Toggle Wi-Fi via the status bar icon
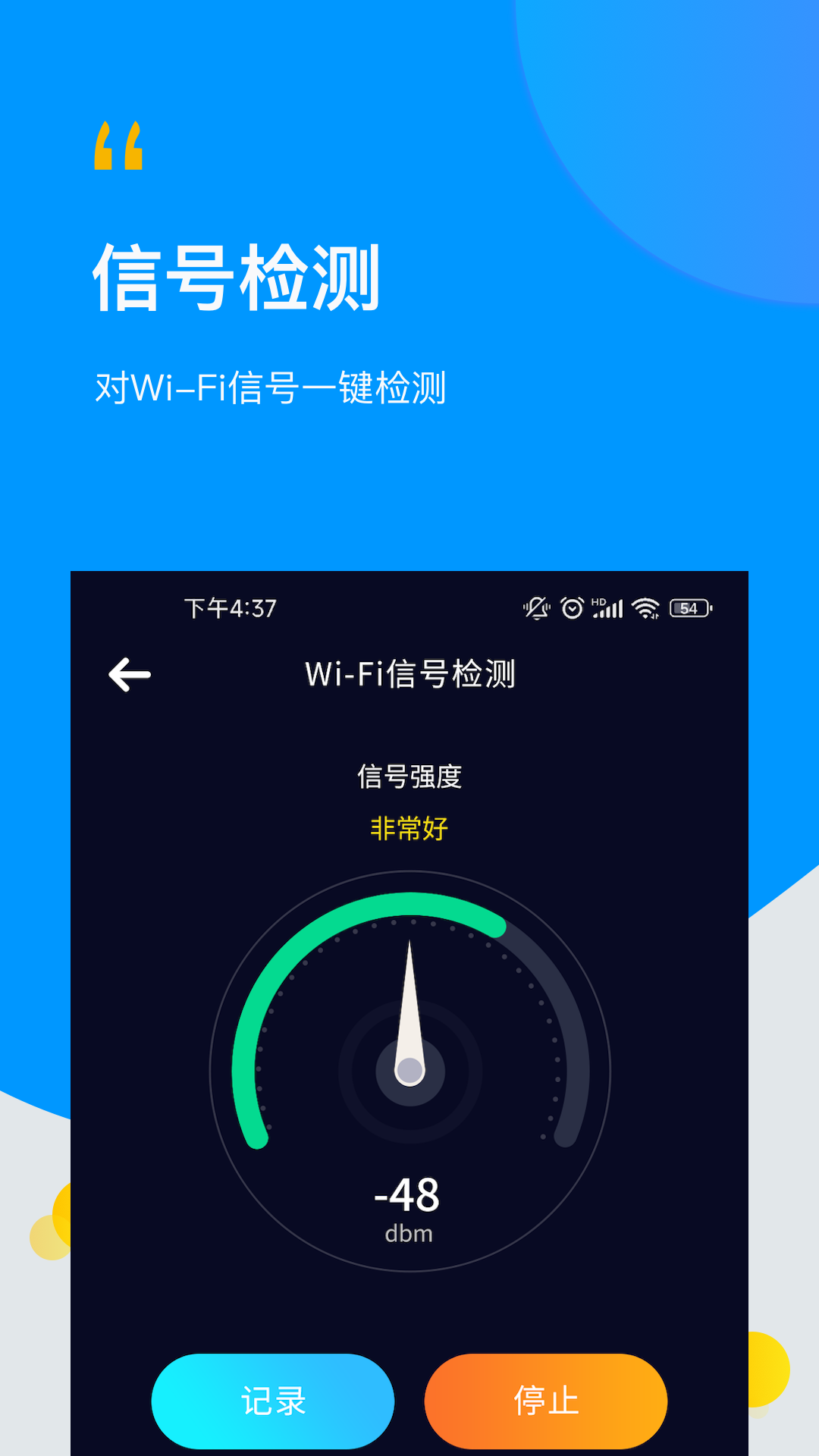Viewport: 819px width, 1456px height. (644, 608)
